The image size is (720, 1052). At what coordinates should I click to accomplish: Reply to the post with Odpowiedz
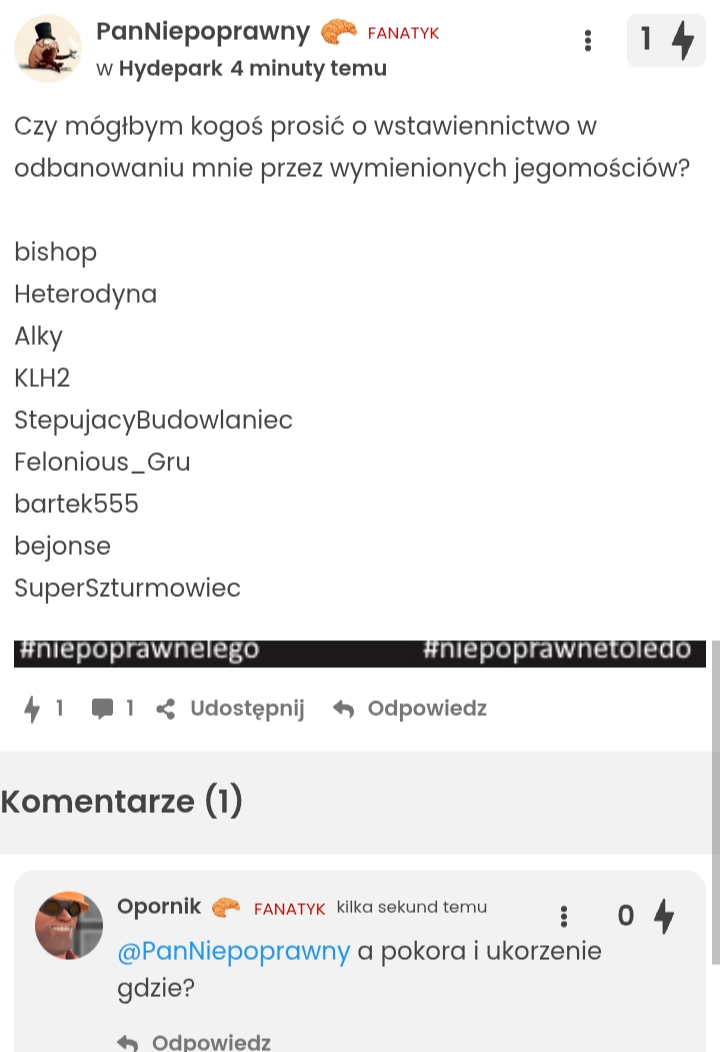coord(411,709)
